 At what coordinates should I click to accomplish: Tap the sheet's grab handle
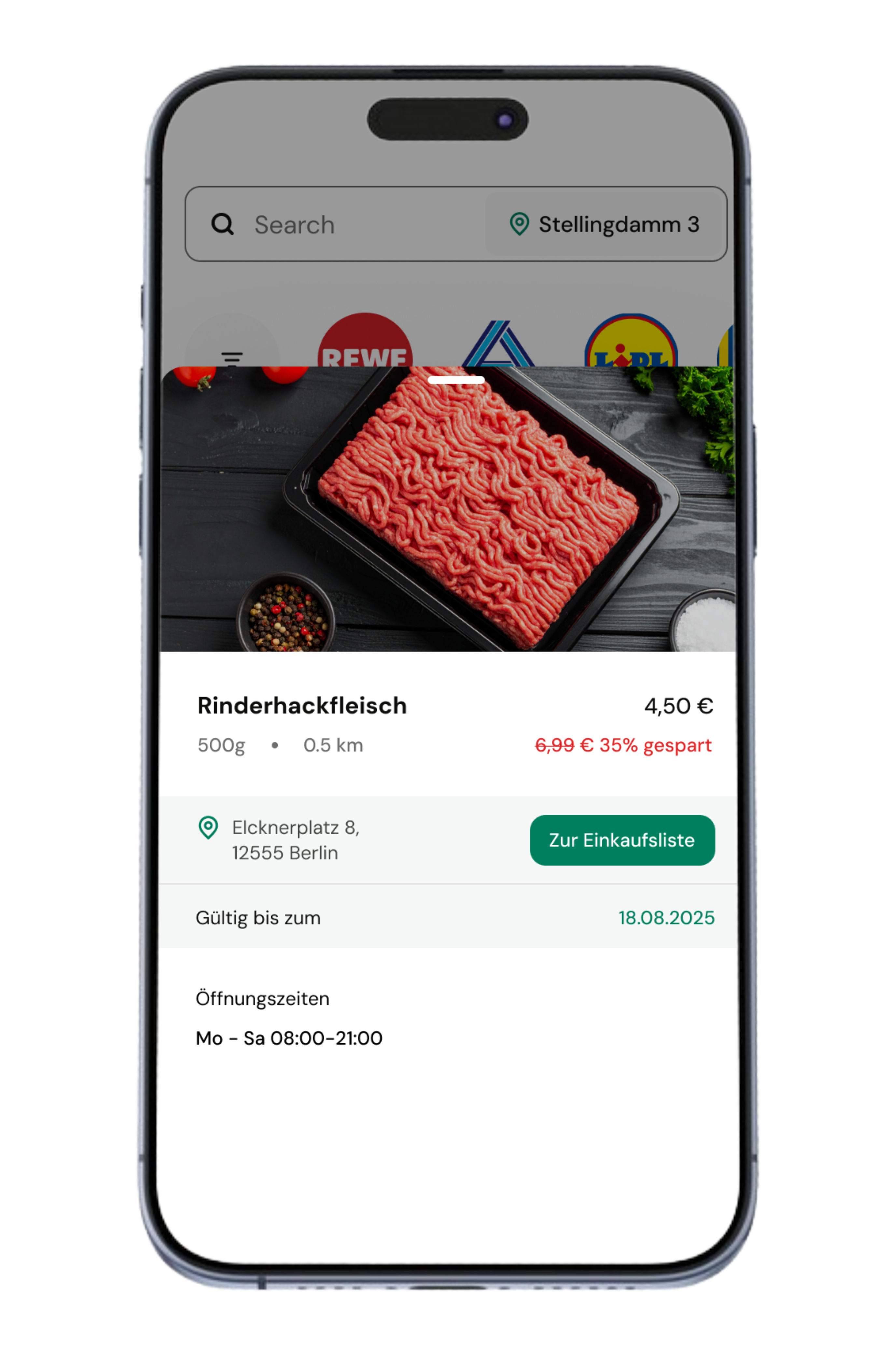coord(456,380)
